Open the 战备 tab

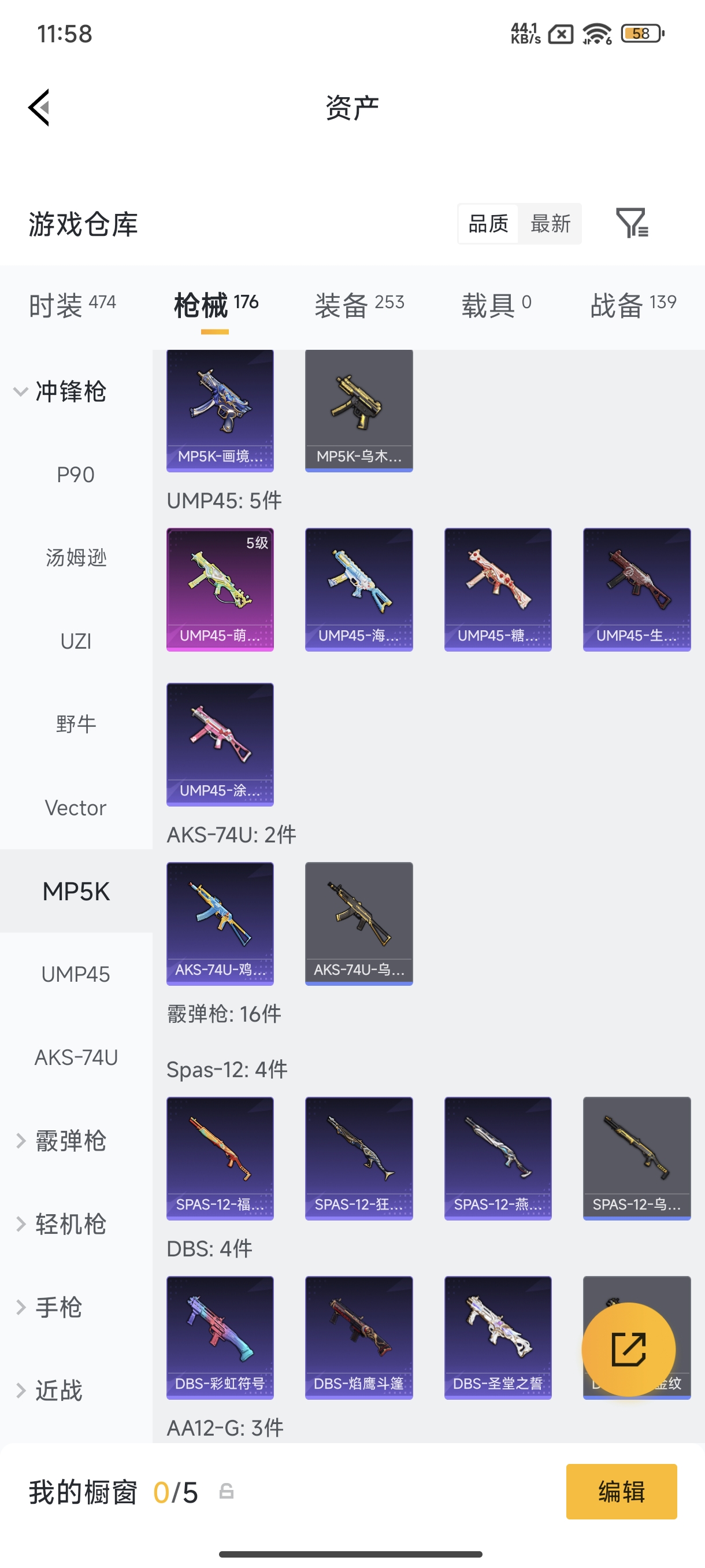(633, 304)
